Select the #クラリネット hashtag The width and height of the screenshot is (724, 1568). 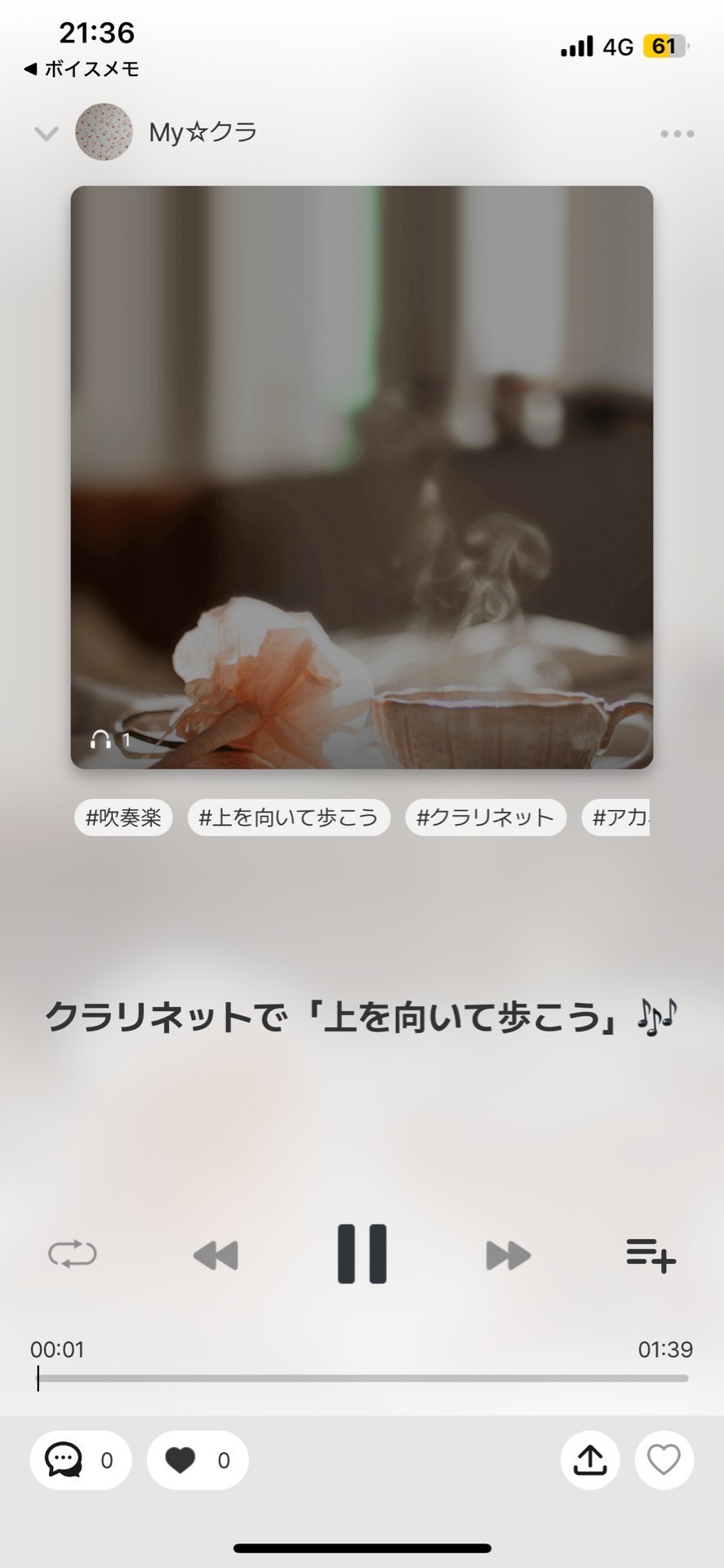click(485, 817)
